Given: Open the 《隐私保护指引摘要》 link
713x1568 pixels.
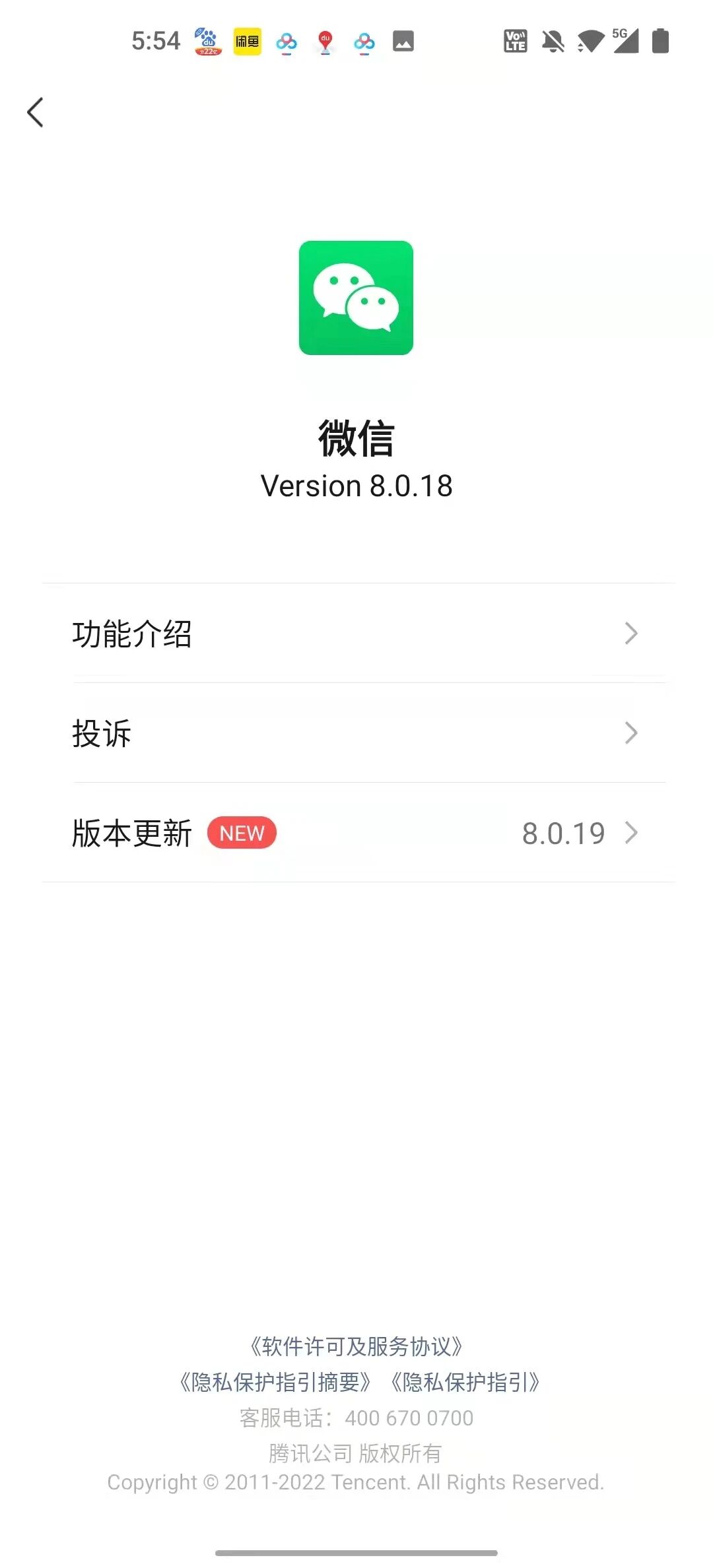Looking at the screenshot, I should click(x=275, y=1382).
